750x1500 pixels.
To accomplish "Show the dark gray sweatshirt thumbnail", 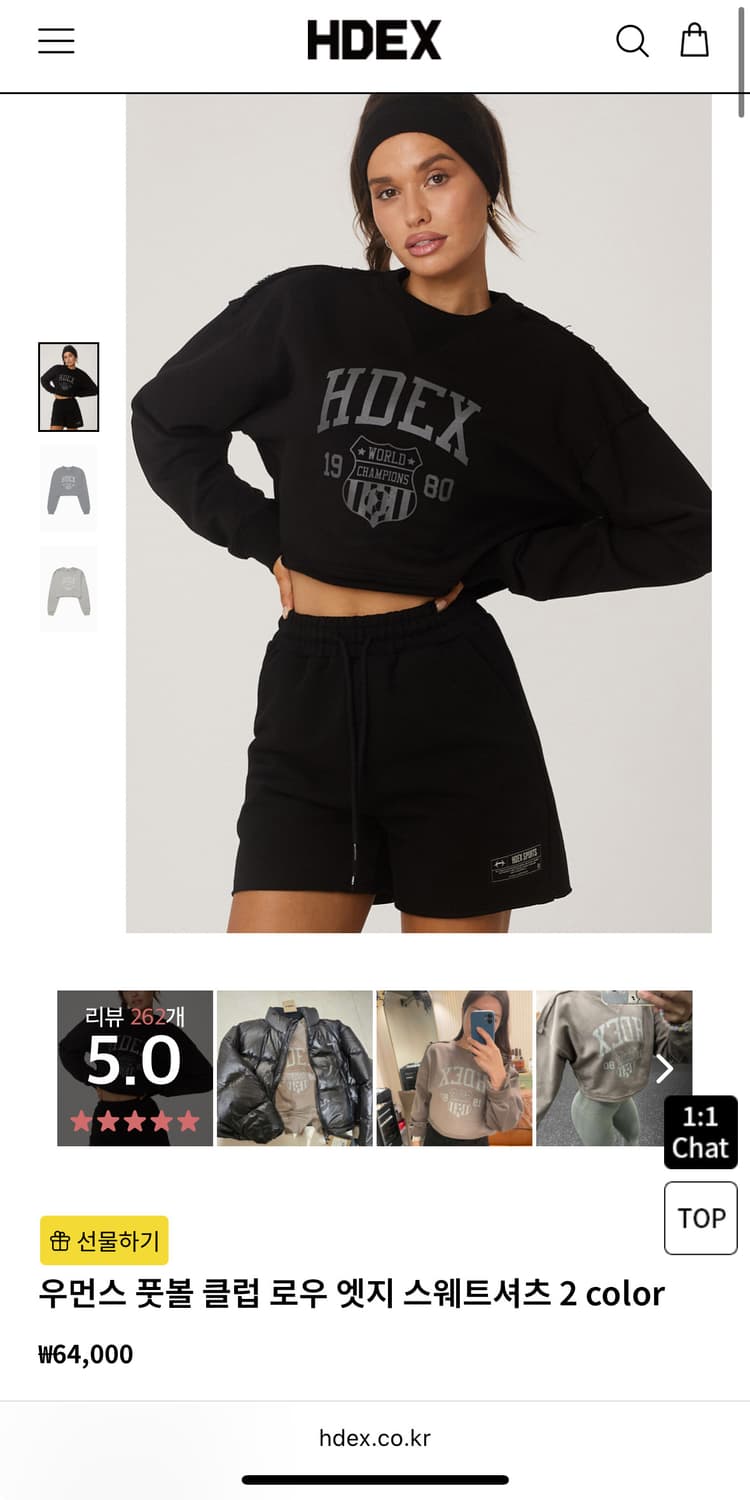I will [x=69, y=488].
